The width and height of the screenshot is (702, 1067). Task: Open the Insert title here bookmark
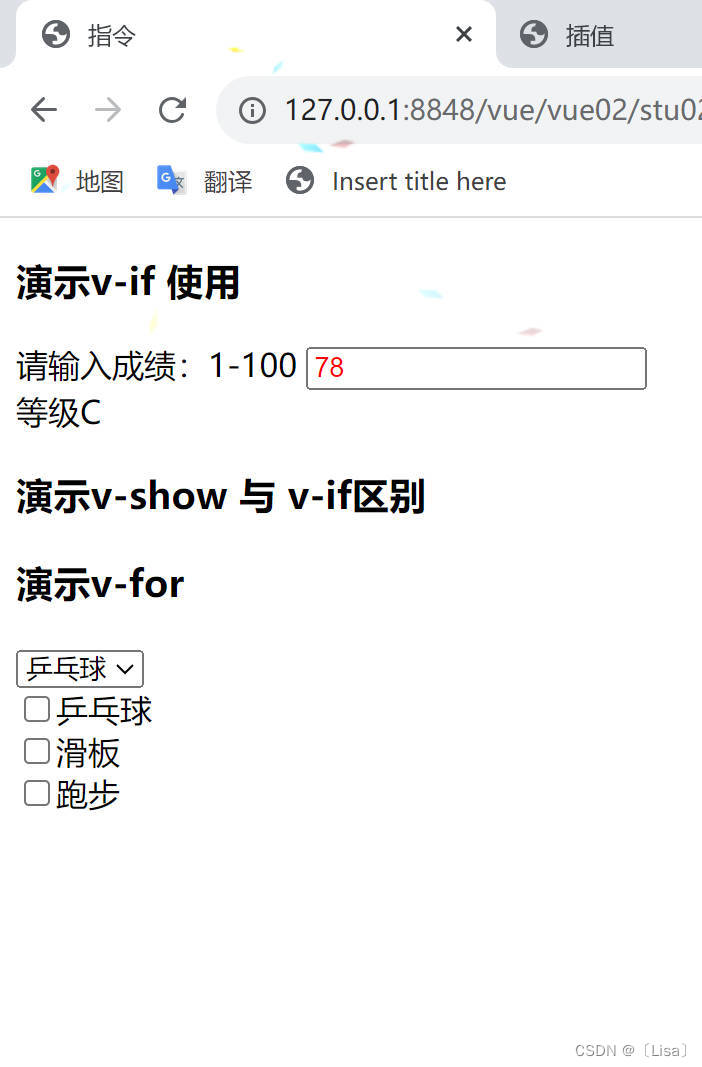point(397,181)
